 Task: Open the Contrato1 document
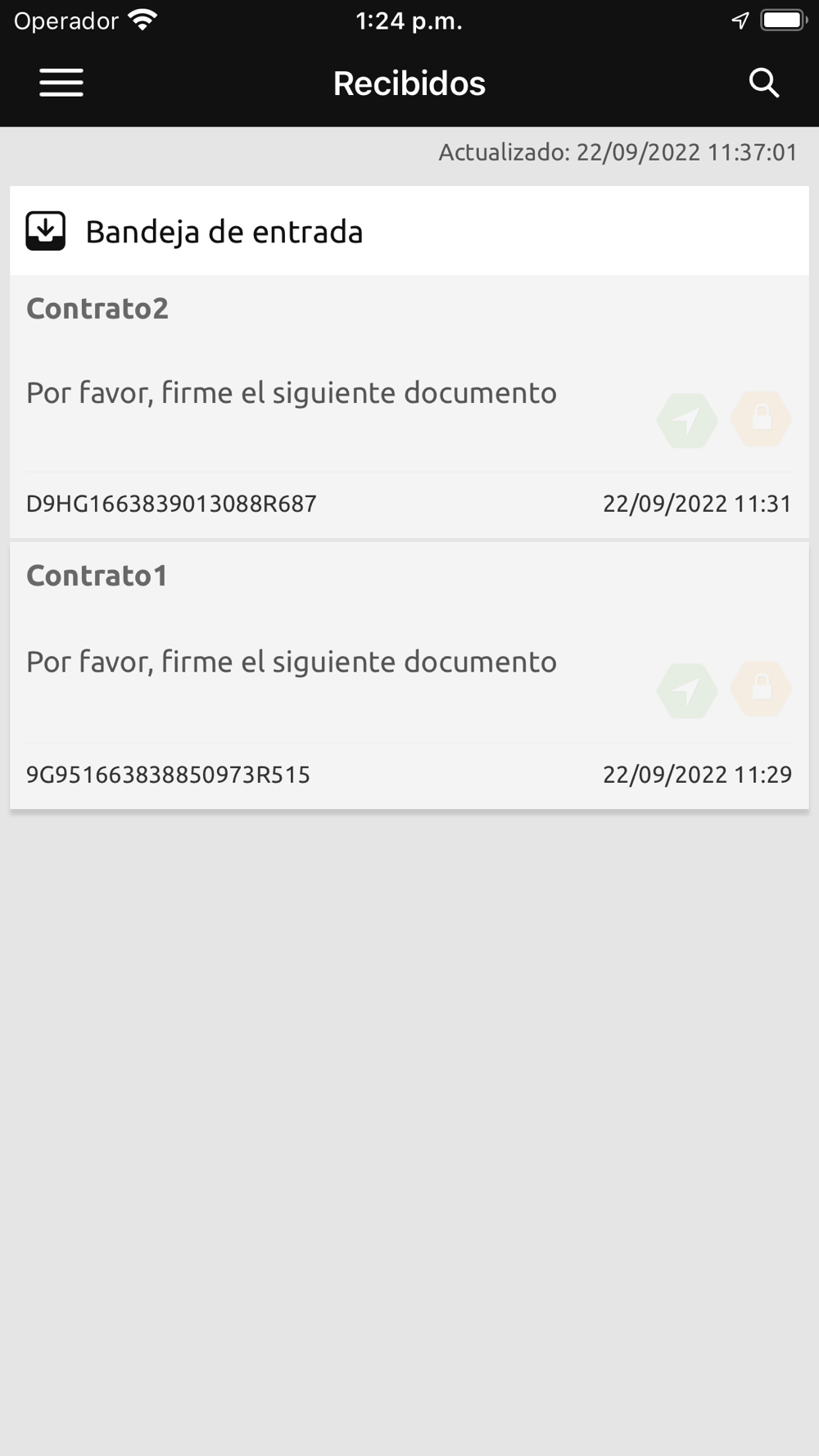pos(328,660)
